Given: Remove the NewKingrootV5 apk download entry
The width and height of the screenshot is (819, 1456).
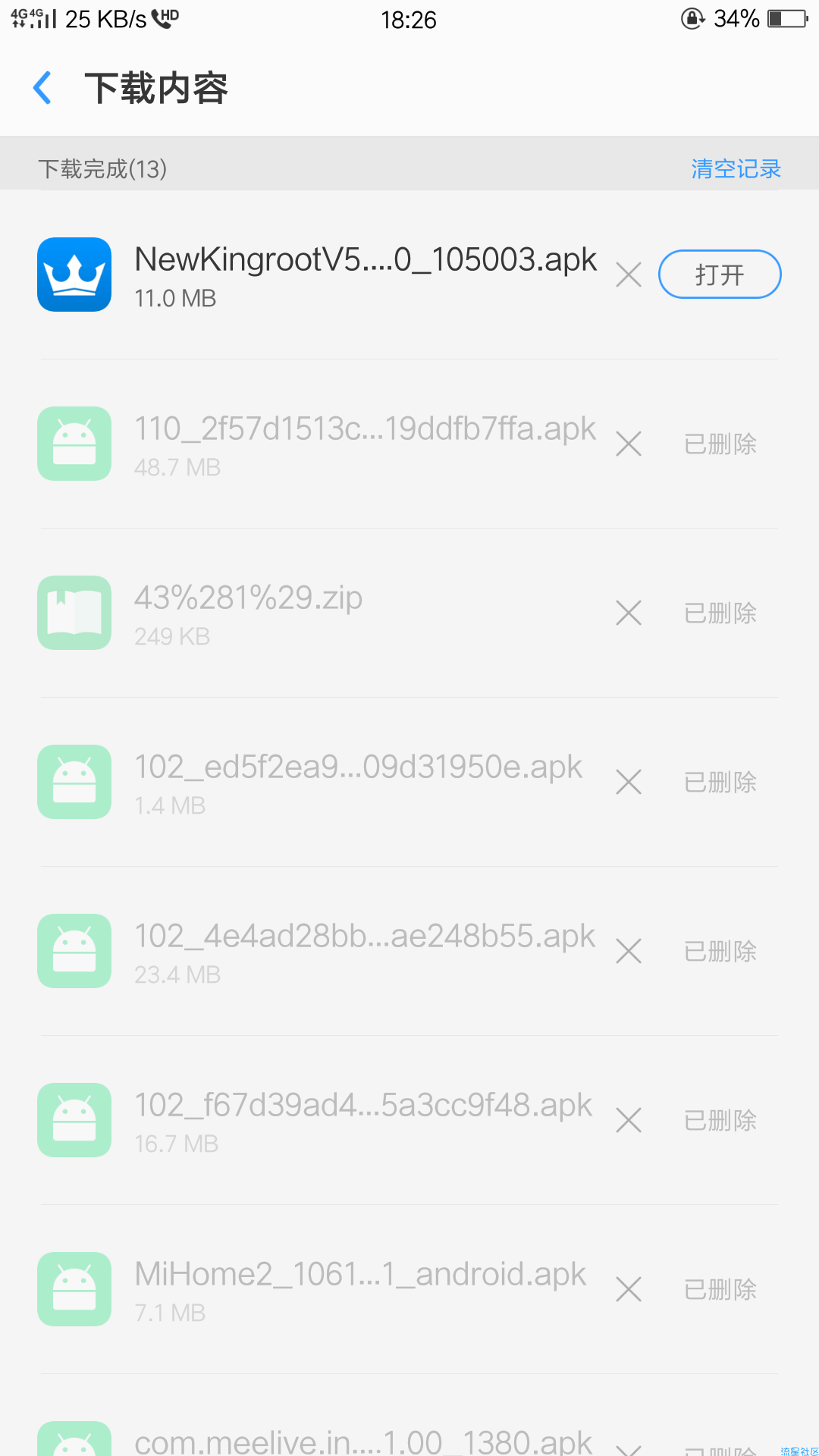Looking at the screenshot, I should (x=629, y=275).
